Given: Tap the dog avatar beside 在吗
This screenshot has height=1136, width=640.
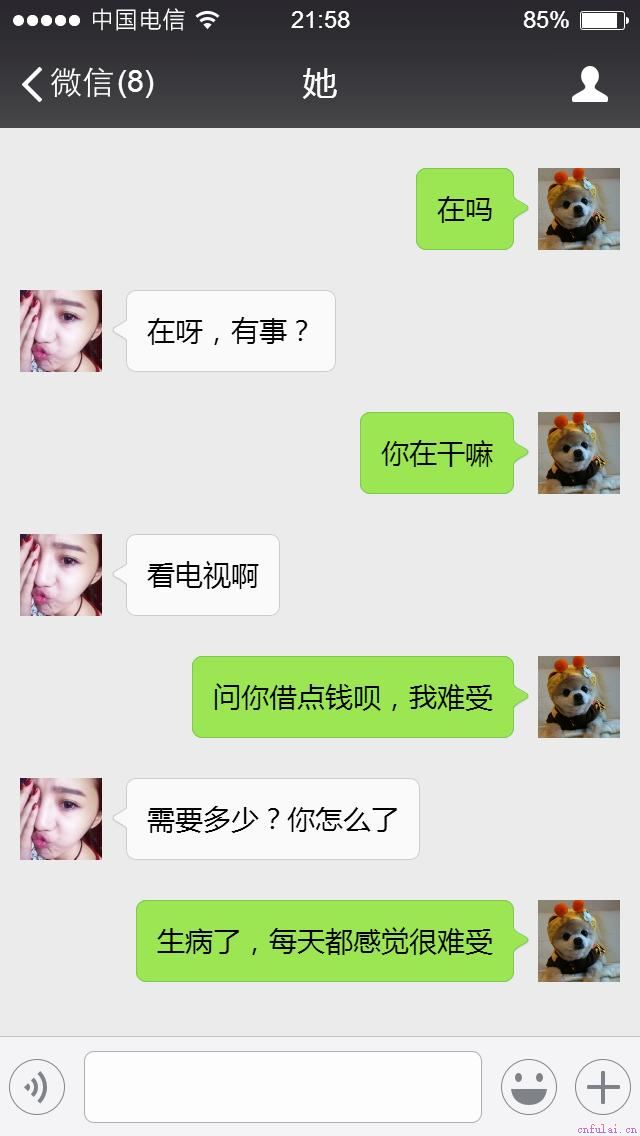Looking at the screenshot, I should pos(578,209).
